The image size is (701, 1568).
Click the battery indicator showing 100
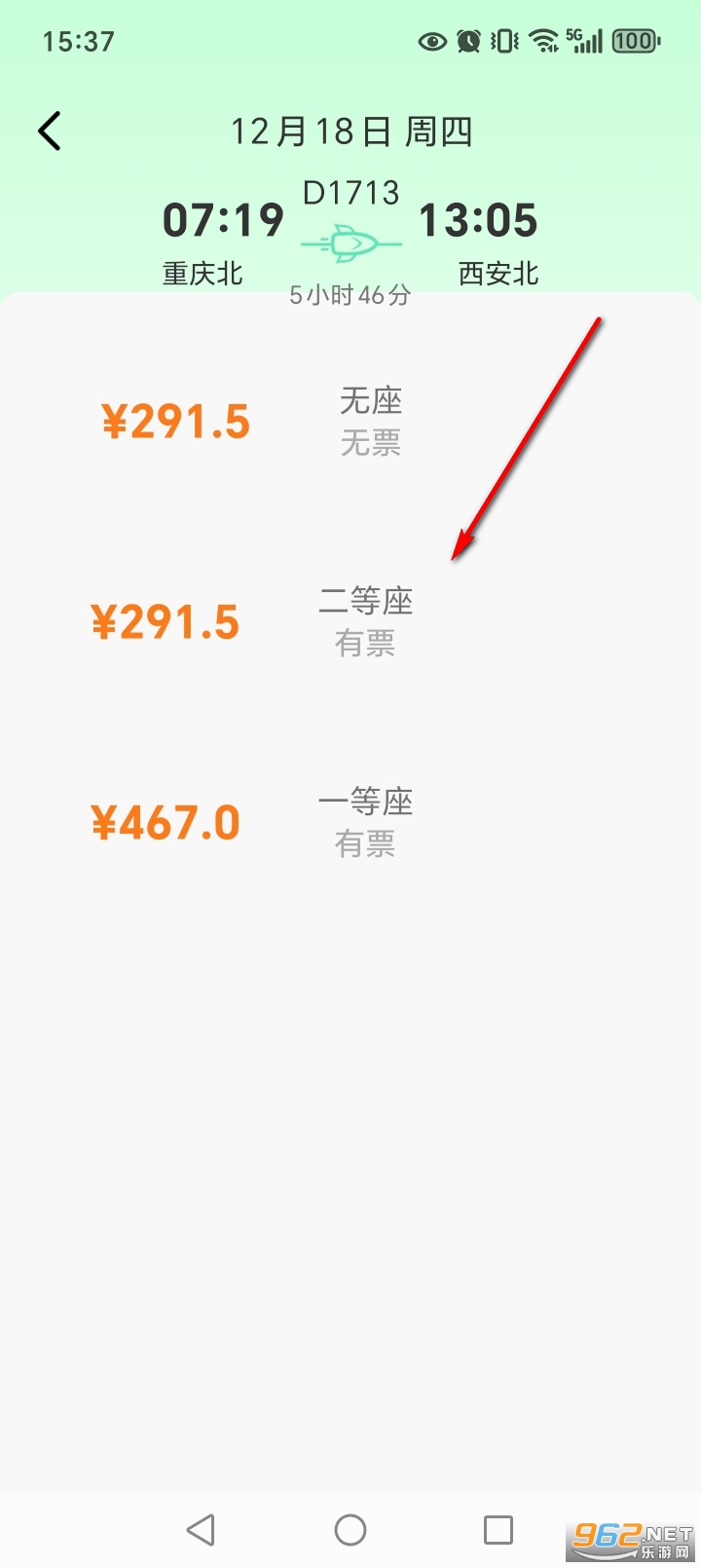click(634, 41)
